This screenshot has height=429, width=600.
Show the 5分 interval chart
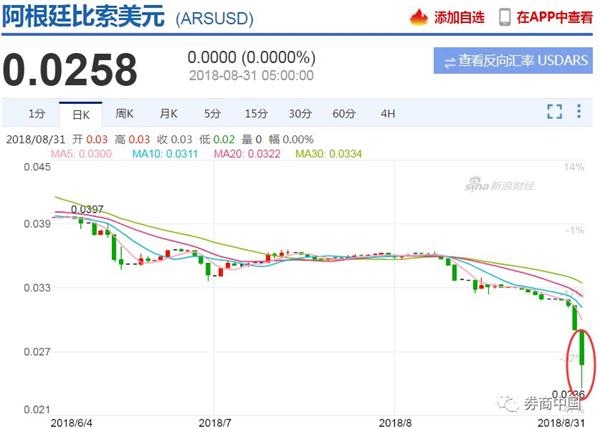click(211, 113)
